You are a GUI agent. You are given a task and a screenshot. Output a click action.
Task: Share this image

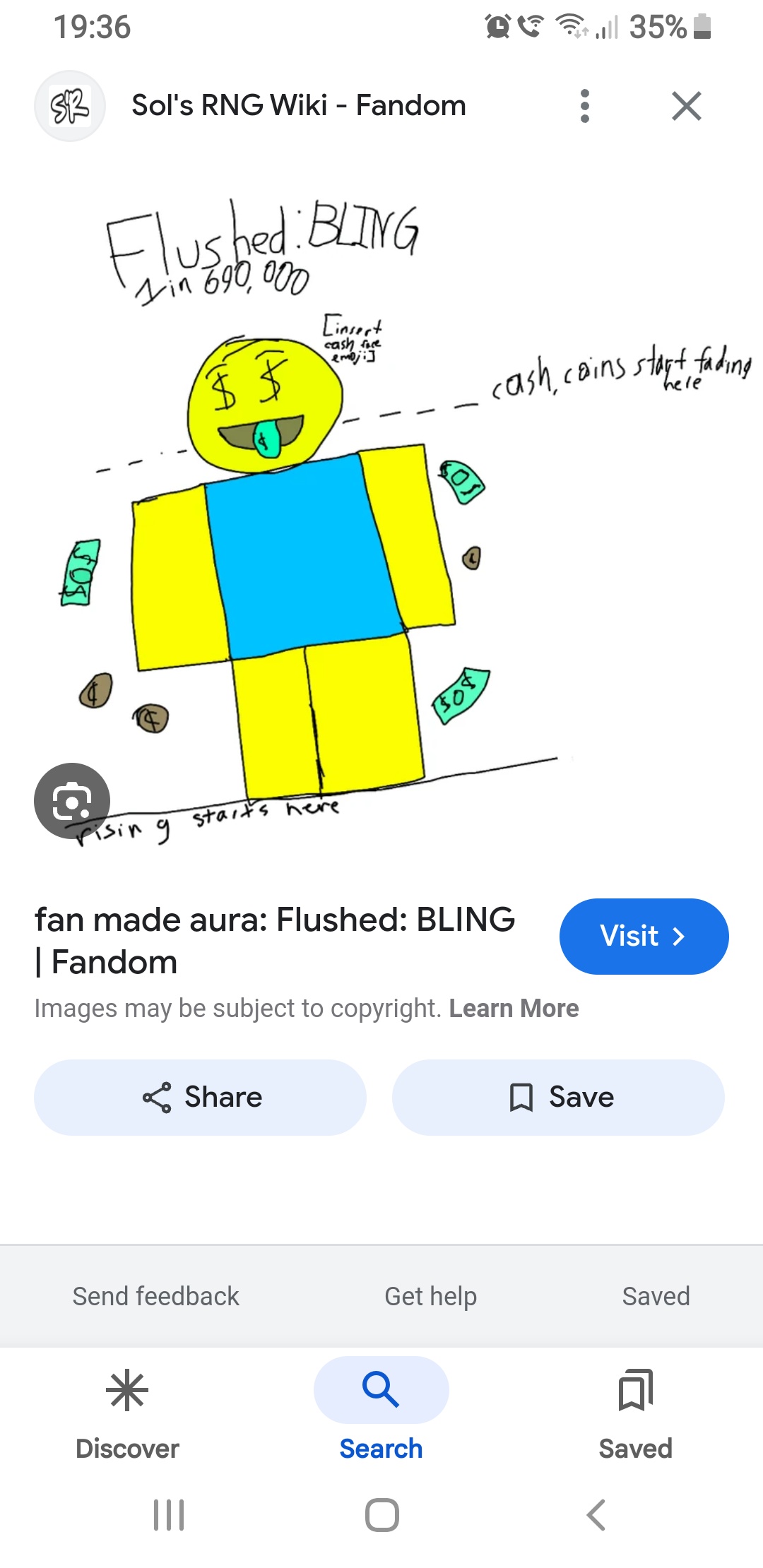pos(201,1097)
